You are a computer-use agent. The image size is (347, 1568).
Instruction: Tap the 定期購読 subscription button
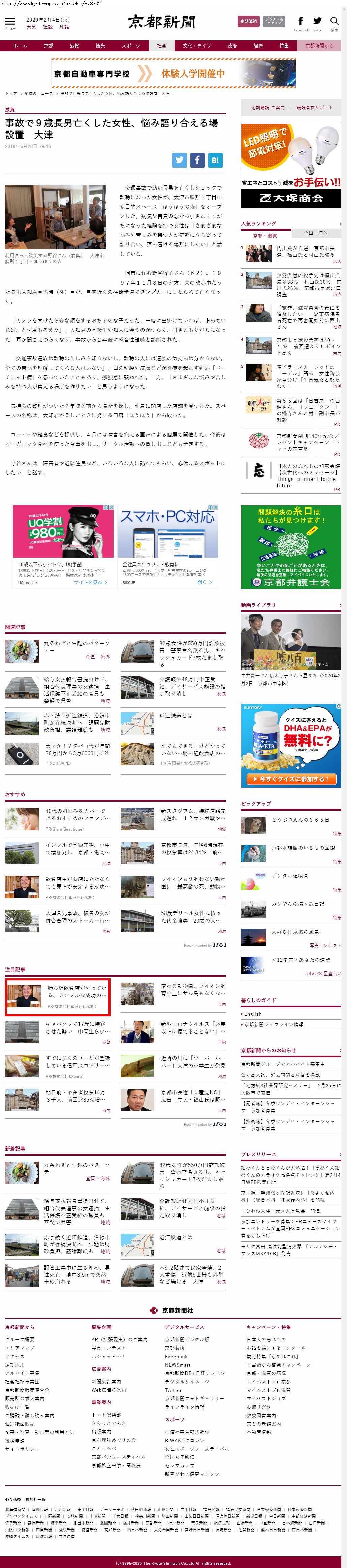coord(248,21)
